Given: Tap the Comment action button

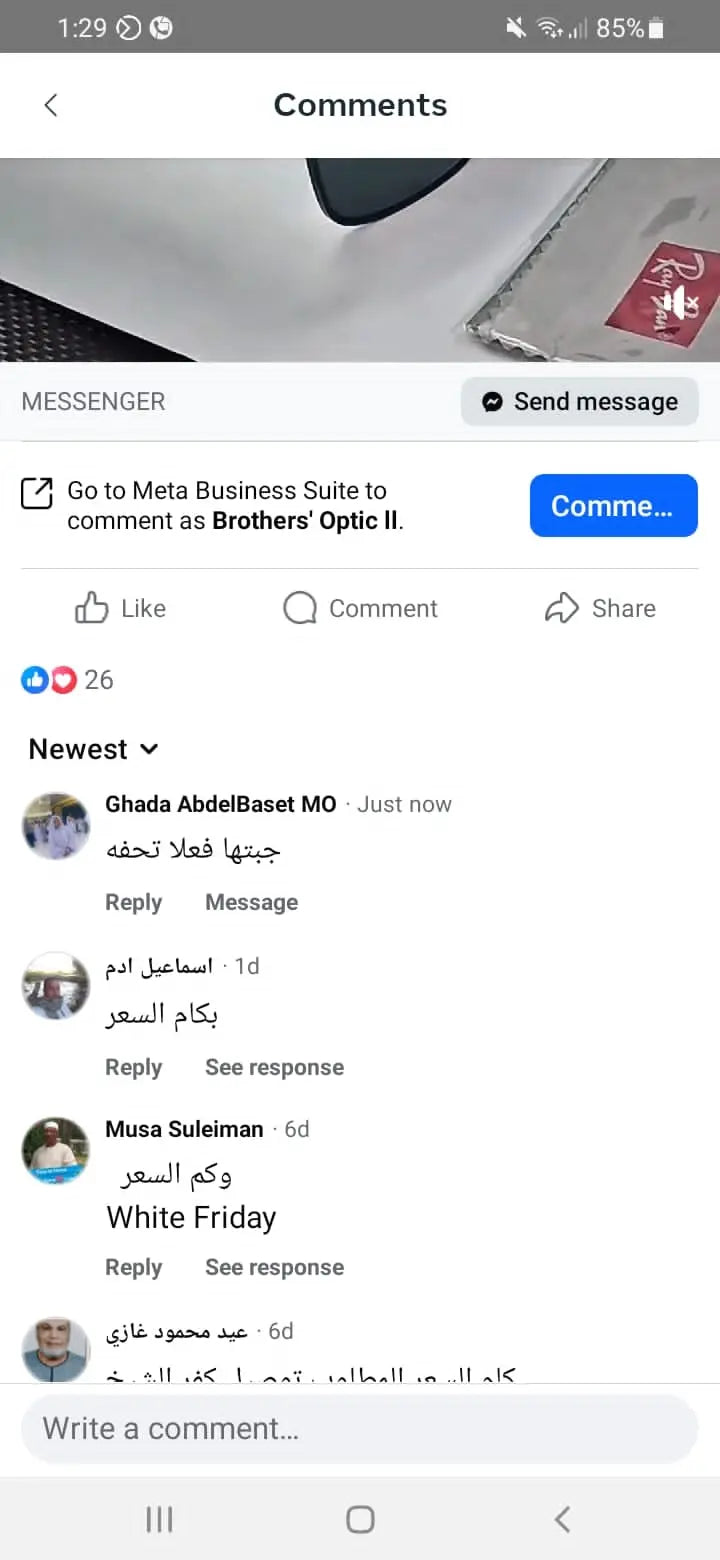Looking at the screenshot, I should tap(360, 608).
